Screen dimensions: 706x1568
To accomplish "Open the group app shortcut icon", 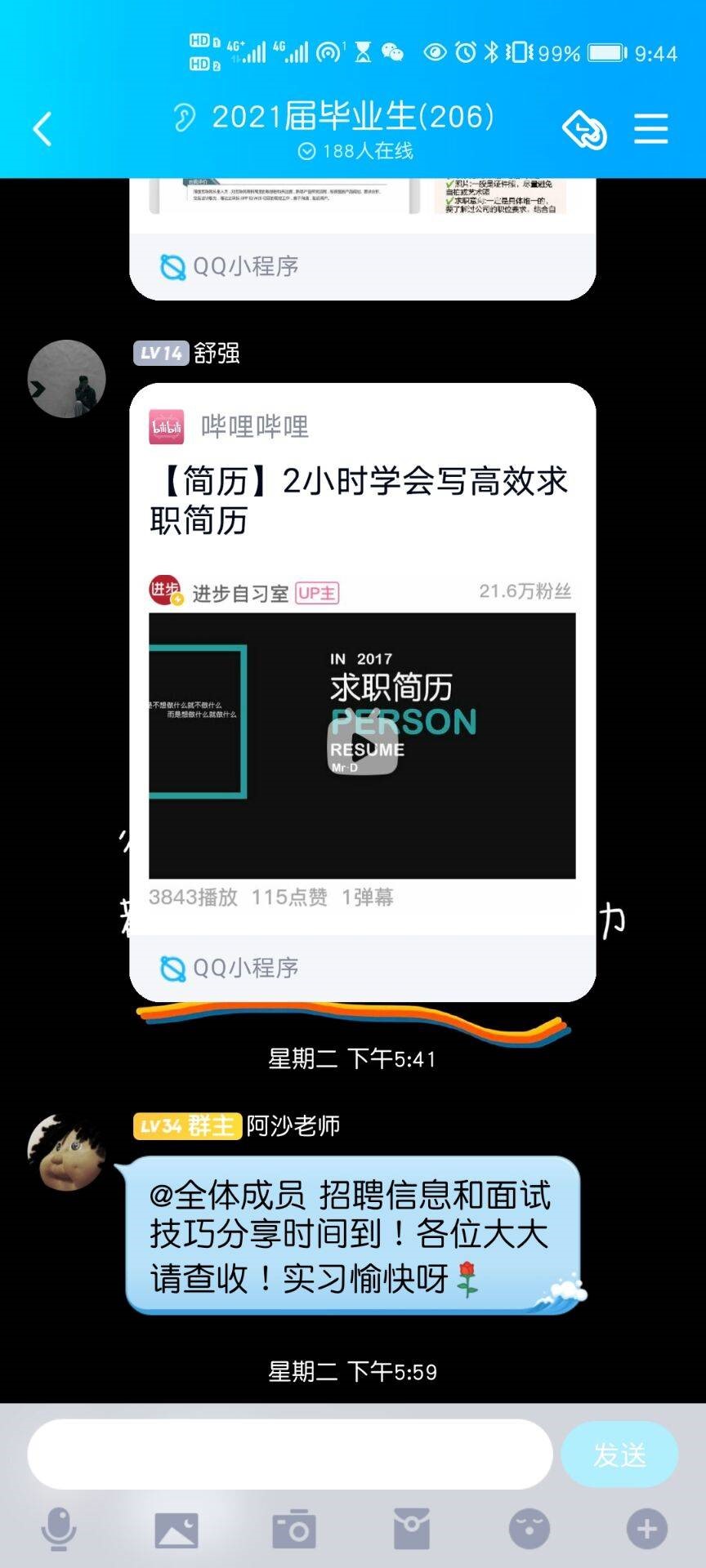I will pos(584,129).
